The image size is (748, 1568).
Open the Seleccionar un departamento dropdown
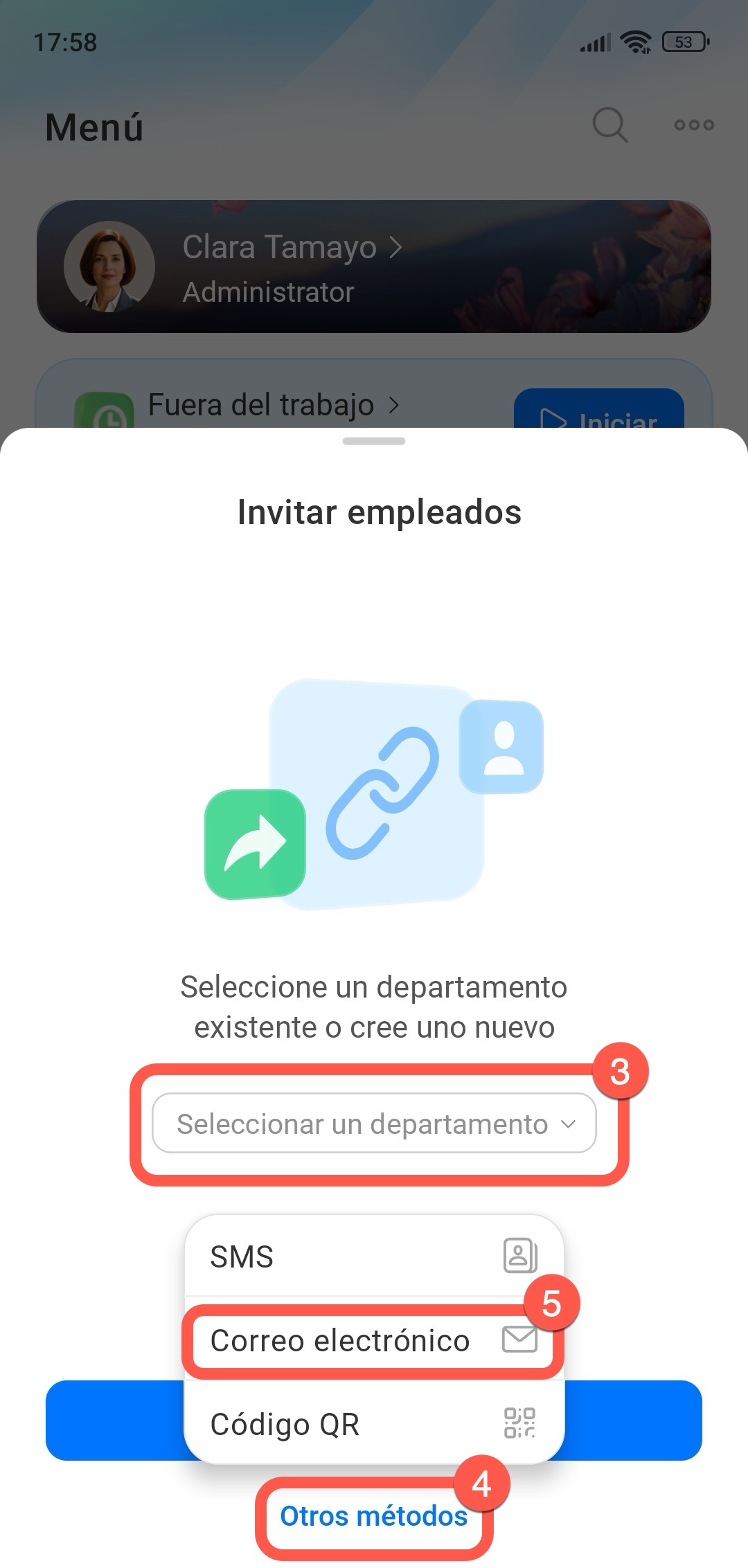coord(374,1124)
